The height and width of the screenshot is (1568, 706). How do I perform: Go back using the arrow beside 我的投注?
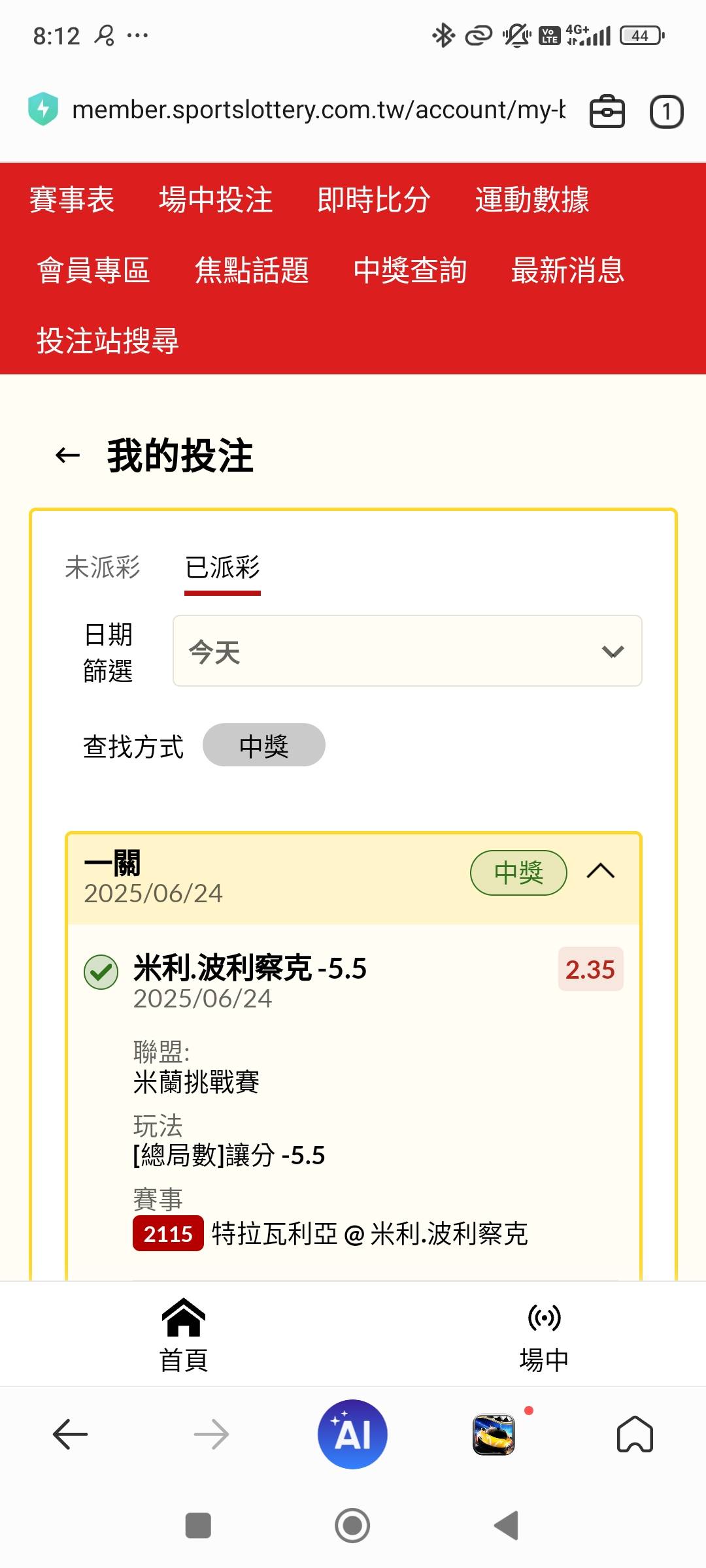67,455
